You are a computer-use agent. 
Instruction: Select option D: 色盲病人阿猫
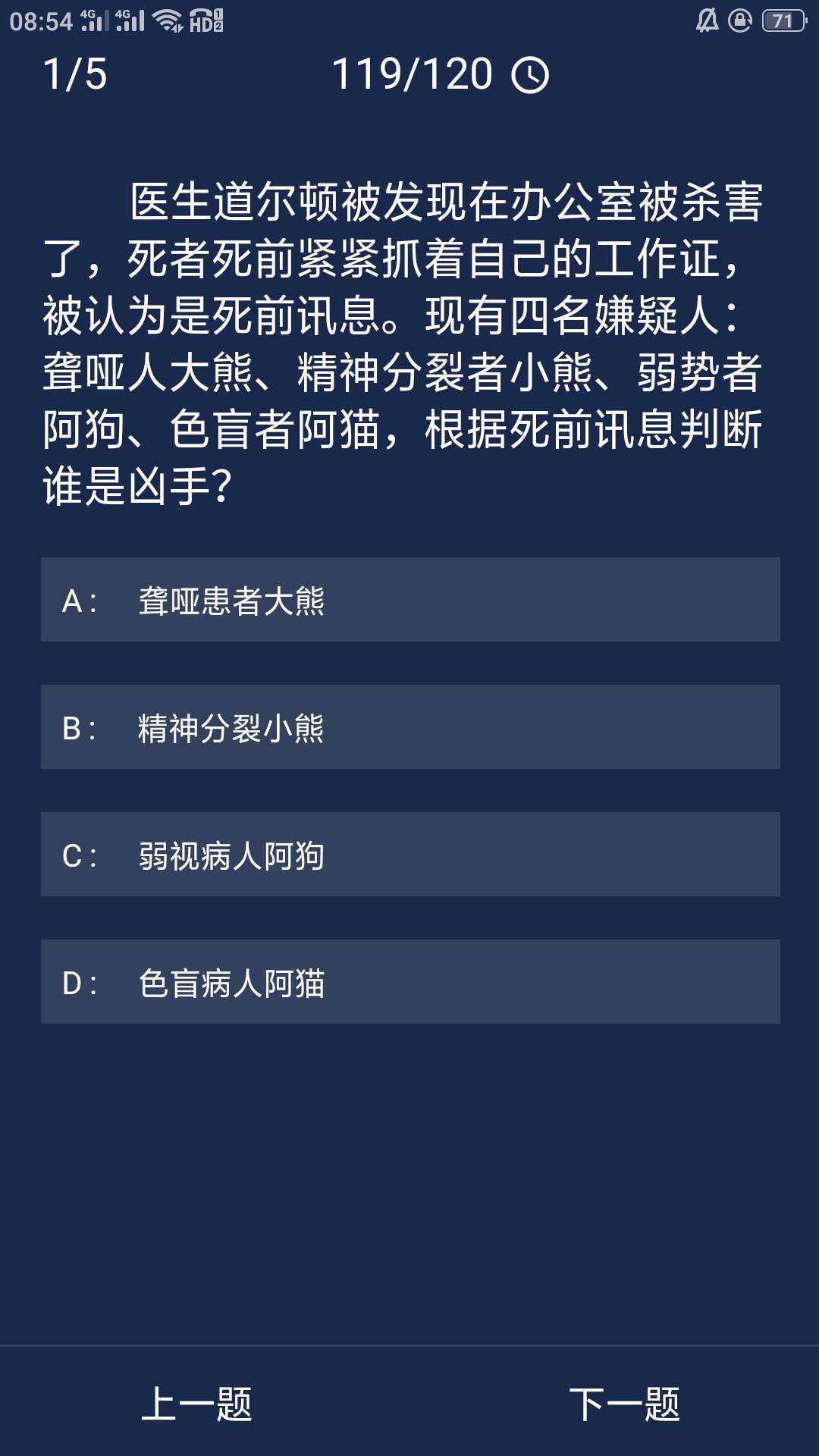coord(409,982)
